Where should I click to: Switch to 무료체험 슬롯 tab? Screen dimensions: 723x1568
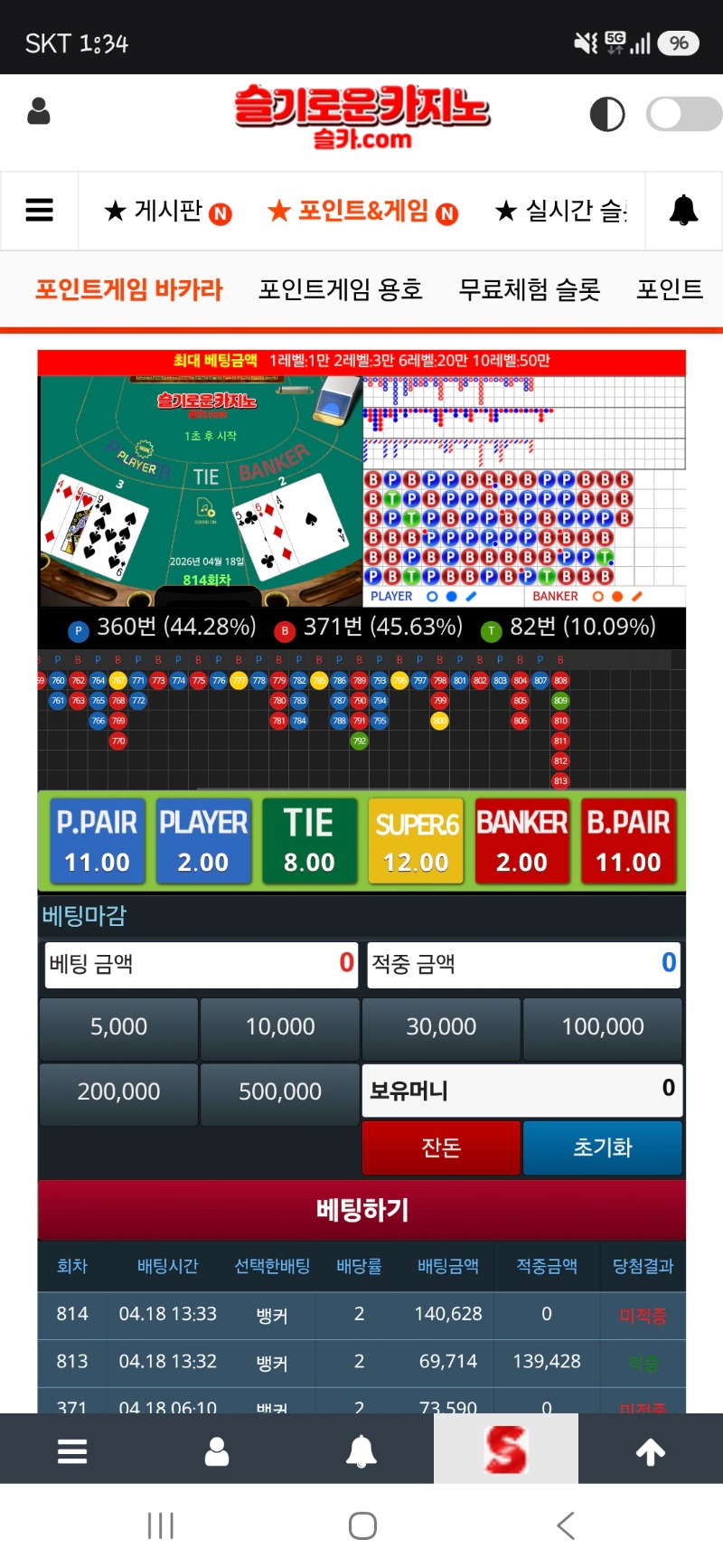(529, 289)
